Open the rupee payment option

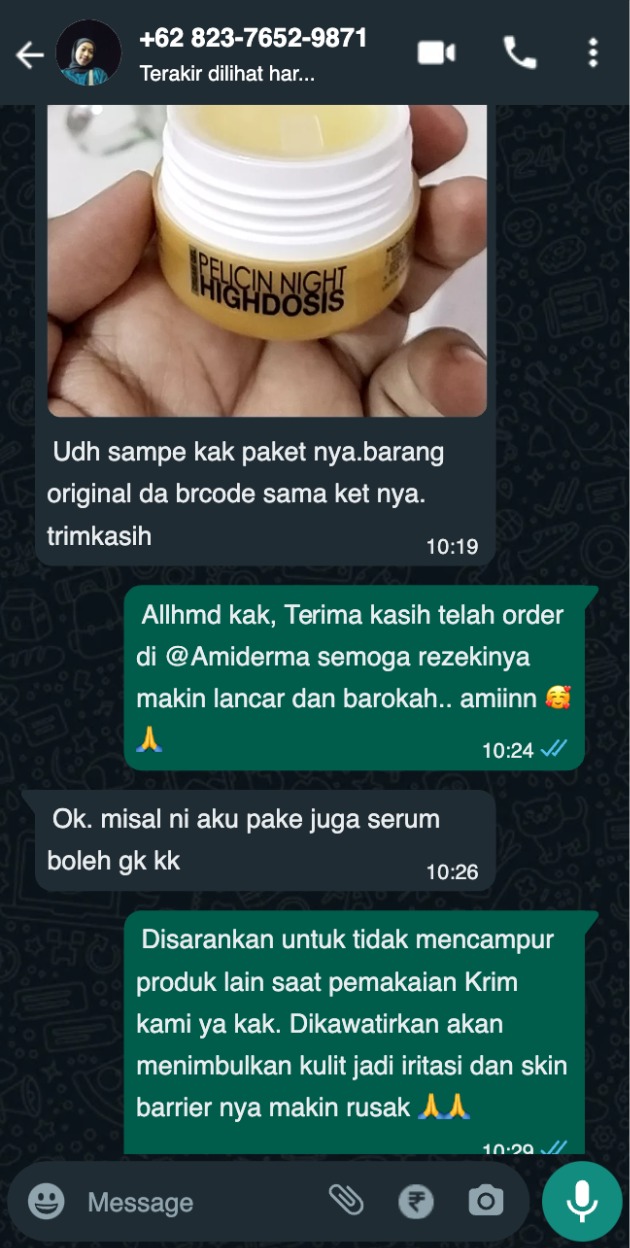[x=416, y=1201]
